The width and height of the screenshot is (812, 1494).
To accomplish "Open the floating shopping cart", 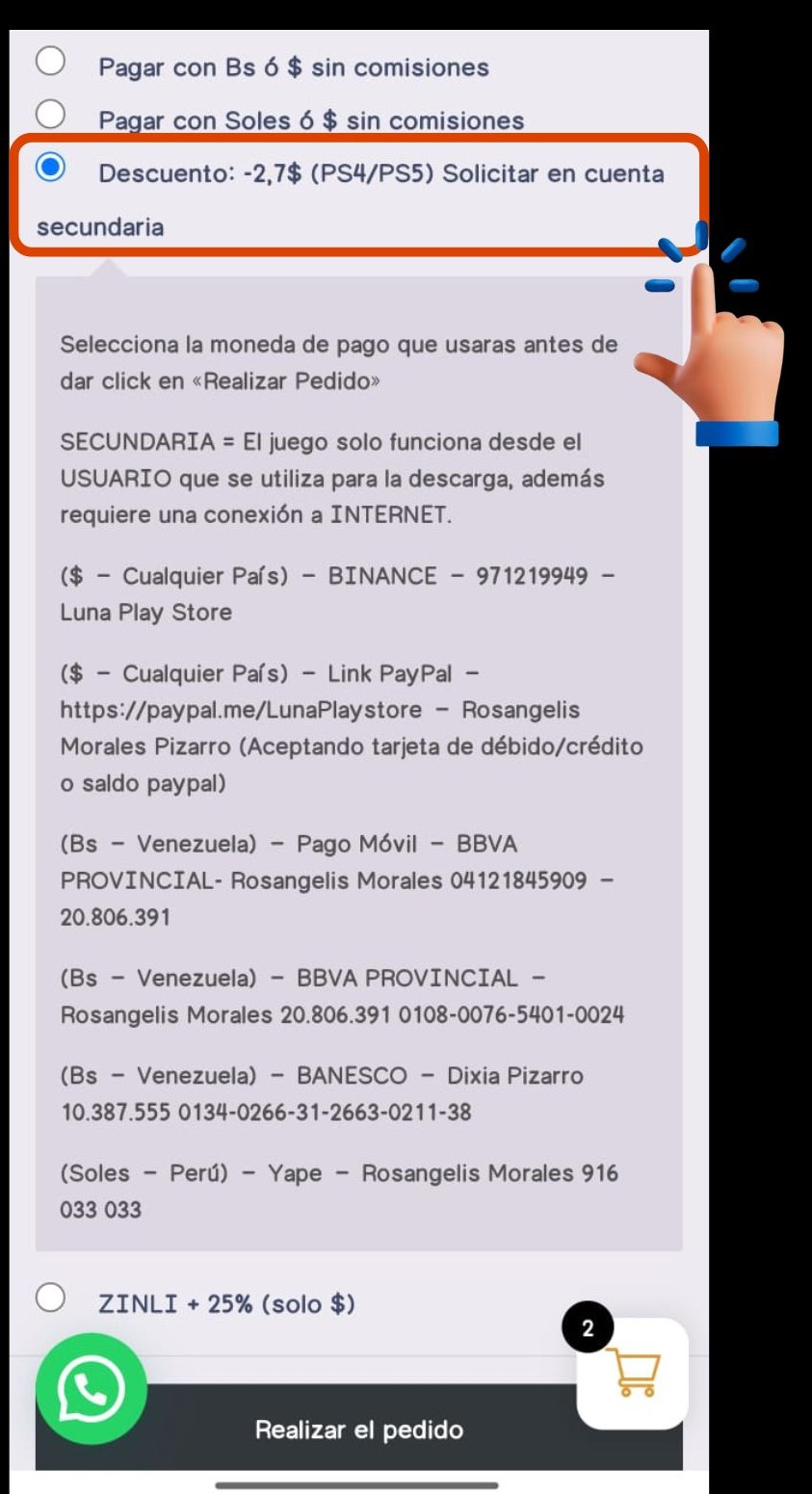I will pyautogui.click(x=632, y=1375).
